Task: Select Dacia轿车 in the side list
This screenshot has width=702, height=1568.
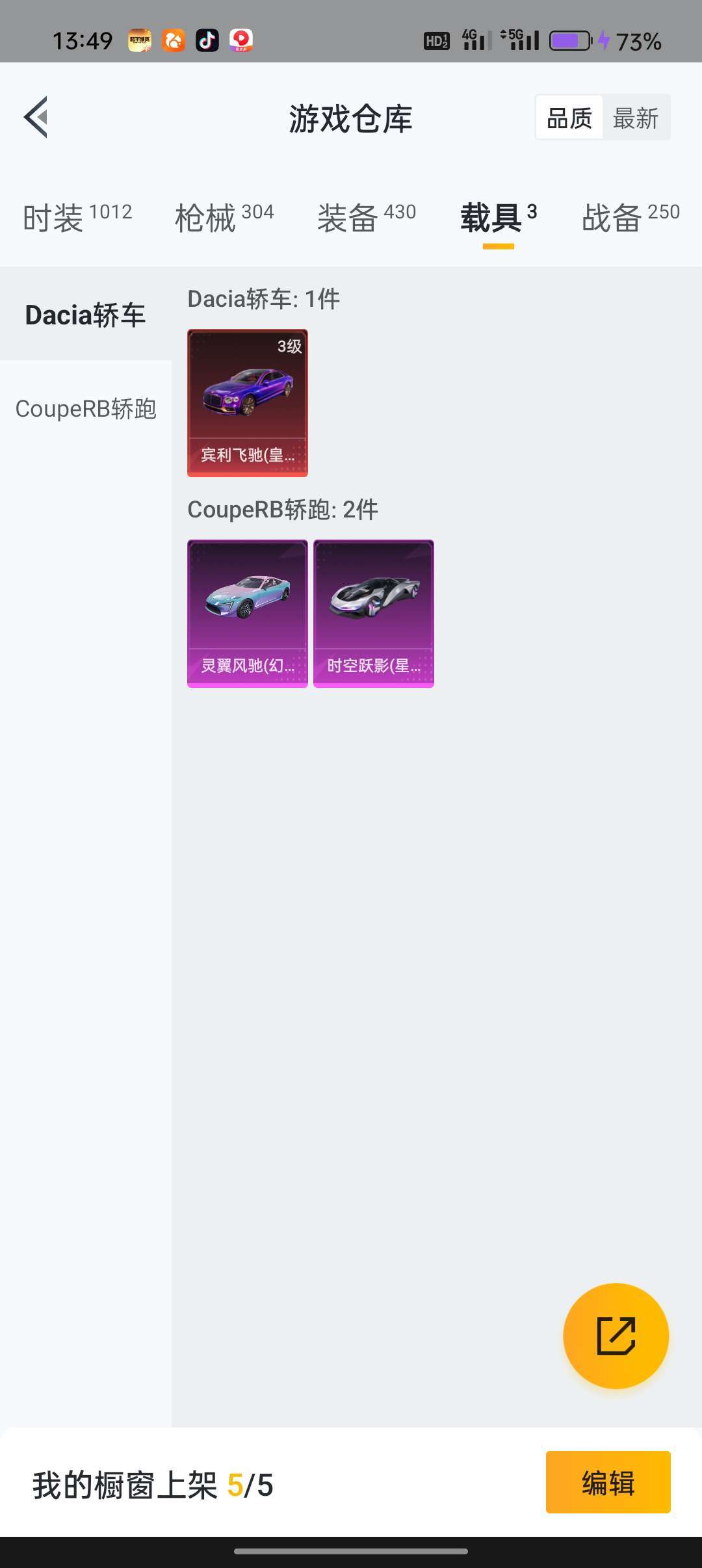Action: point(86,314)
